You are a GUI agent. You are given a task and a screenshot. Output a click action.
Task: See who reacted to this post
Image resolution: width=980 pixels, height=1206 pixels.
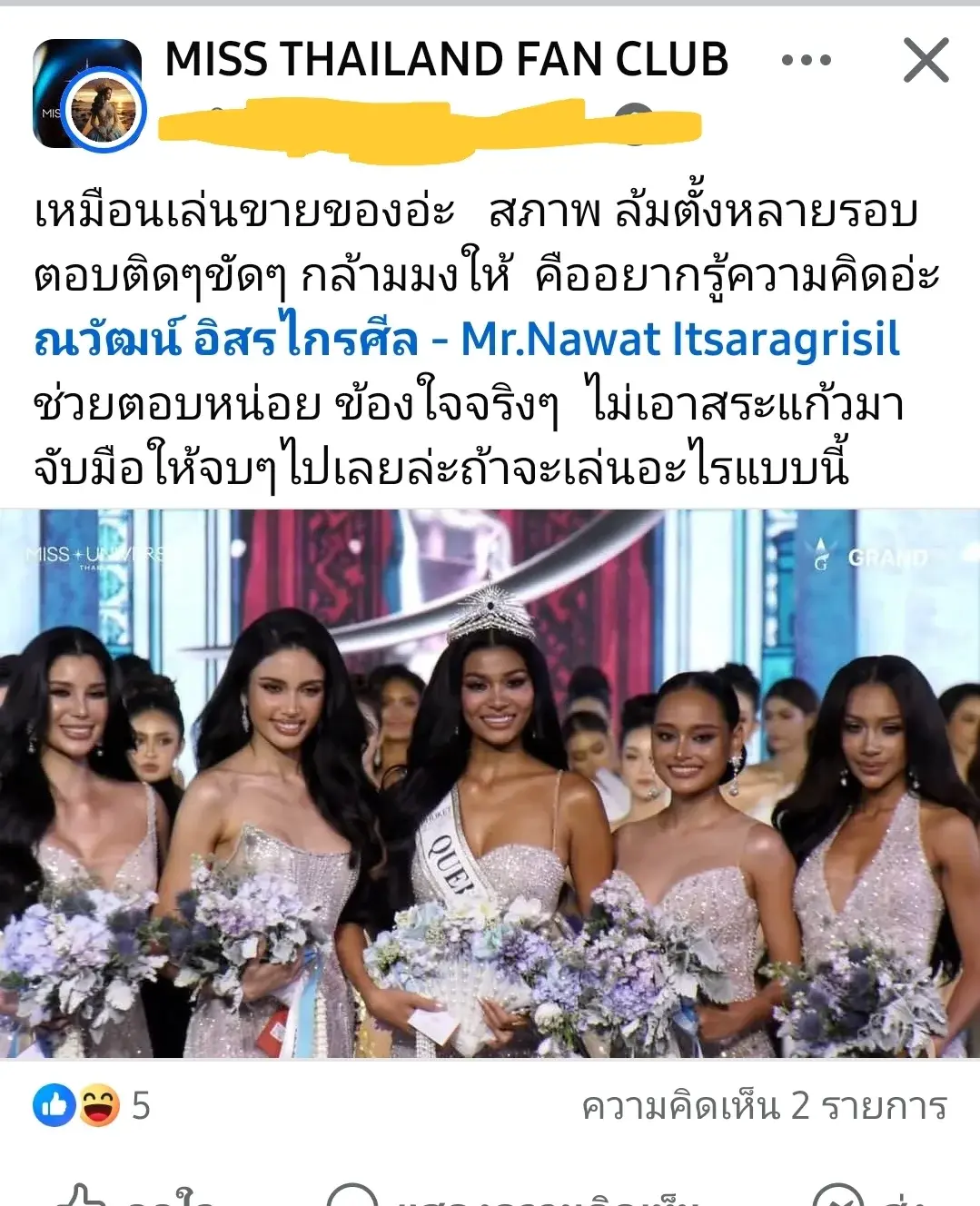point(91,1105)
